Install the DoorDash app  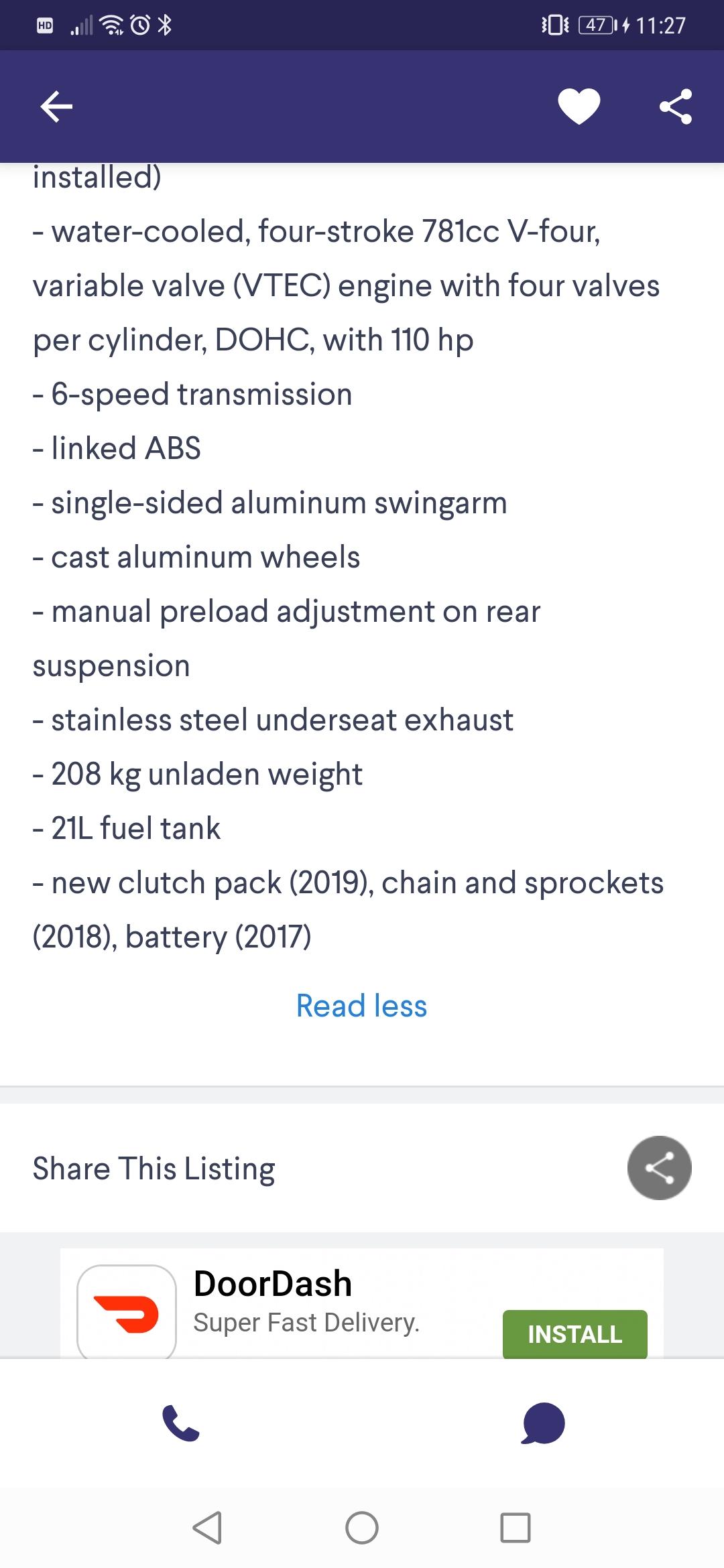click(x=575, y=1334)
